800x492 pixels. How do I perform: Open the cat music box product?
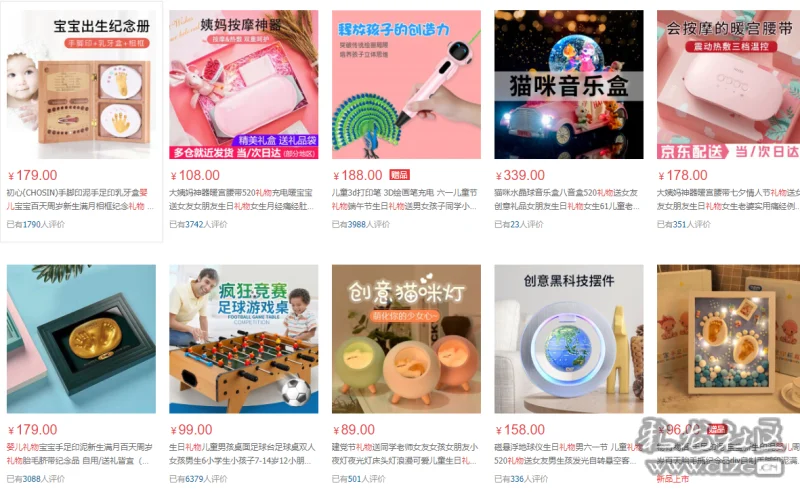[568, 85]
